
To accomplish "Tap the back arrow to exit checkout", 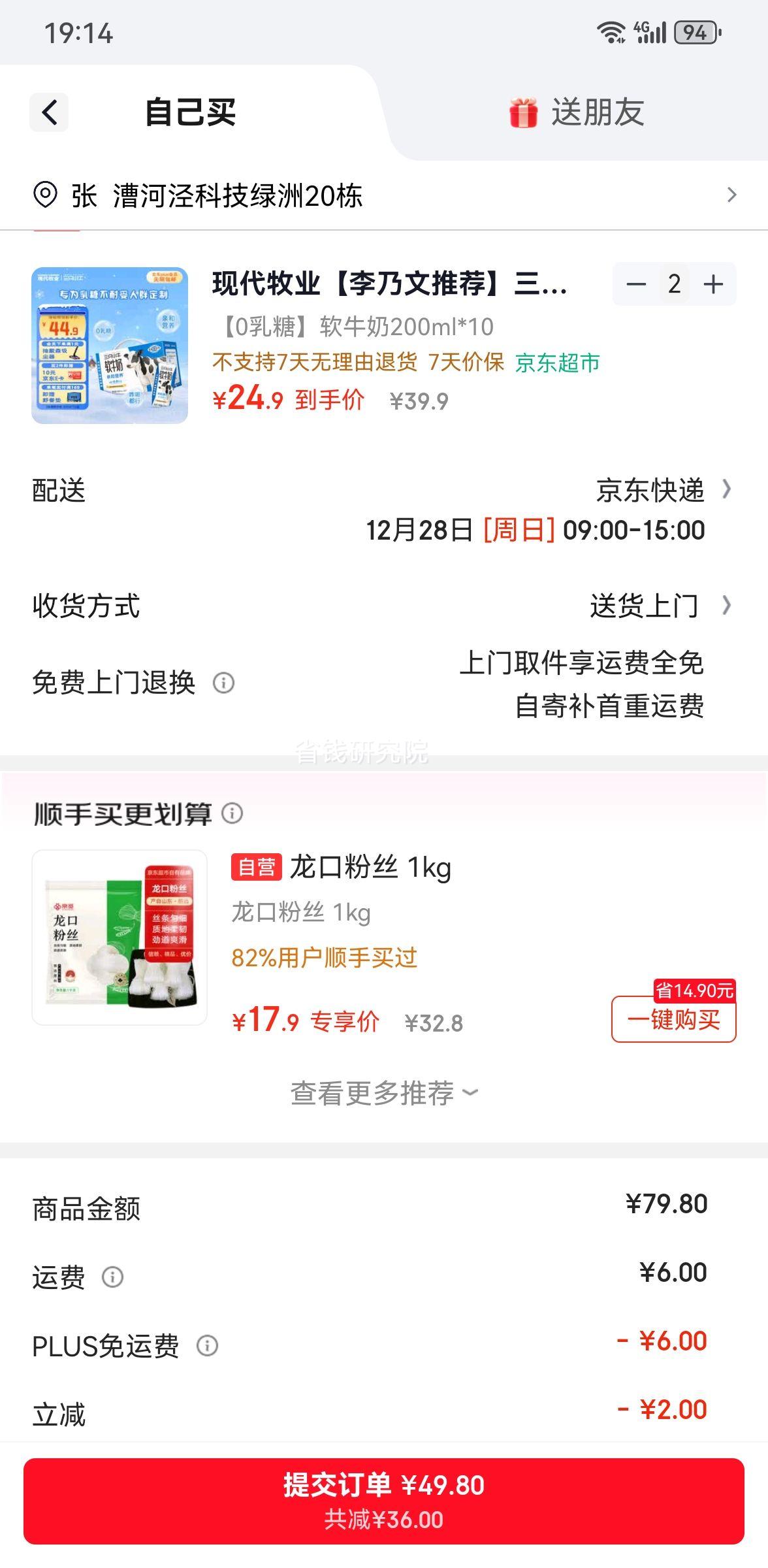I will [48, 112].
